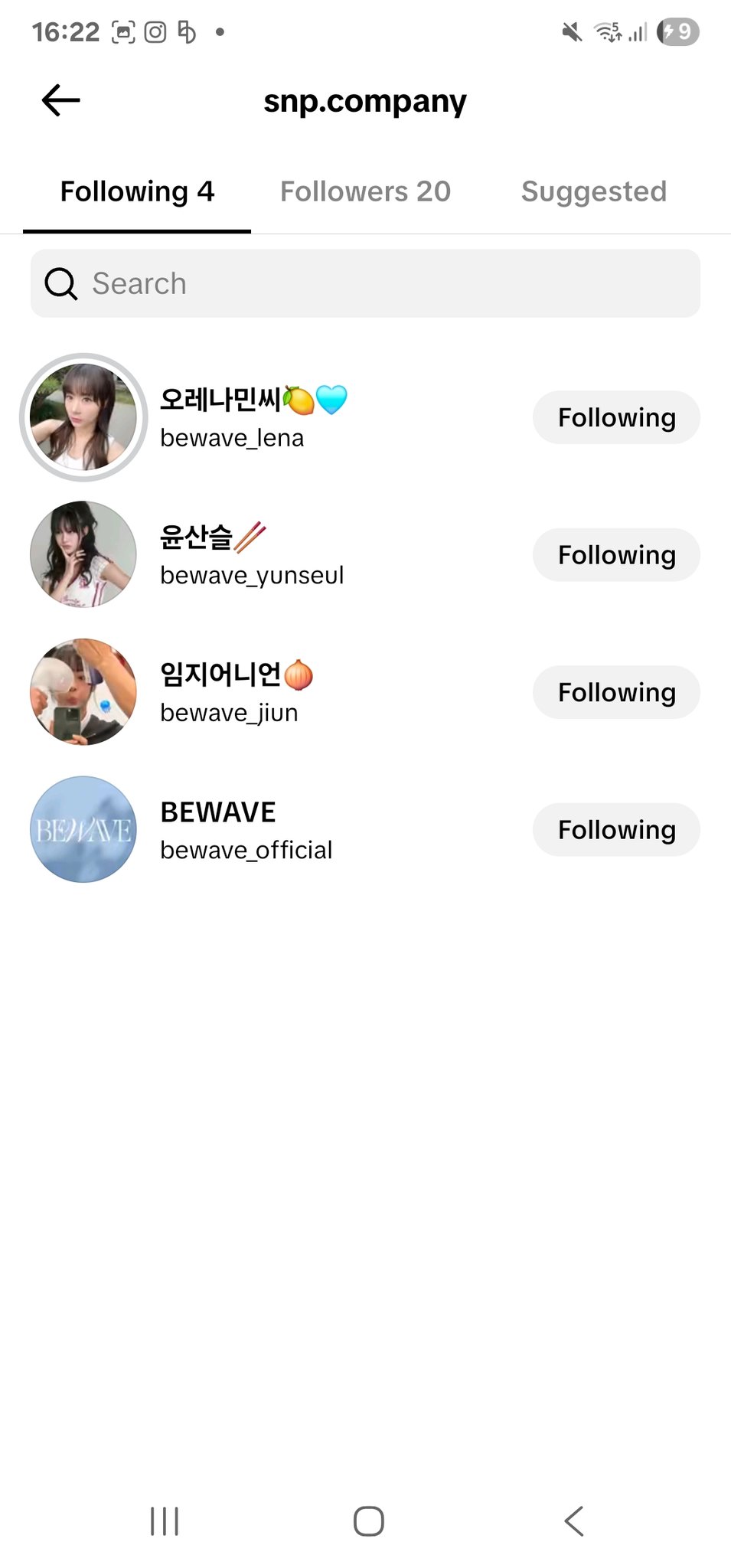Viewport: 731px width, 1568px height.
Task: Switch to the Followers 20 tab
Action: (365, 191)
